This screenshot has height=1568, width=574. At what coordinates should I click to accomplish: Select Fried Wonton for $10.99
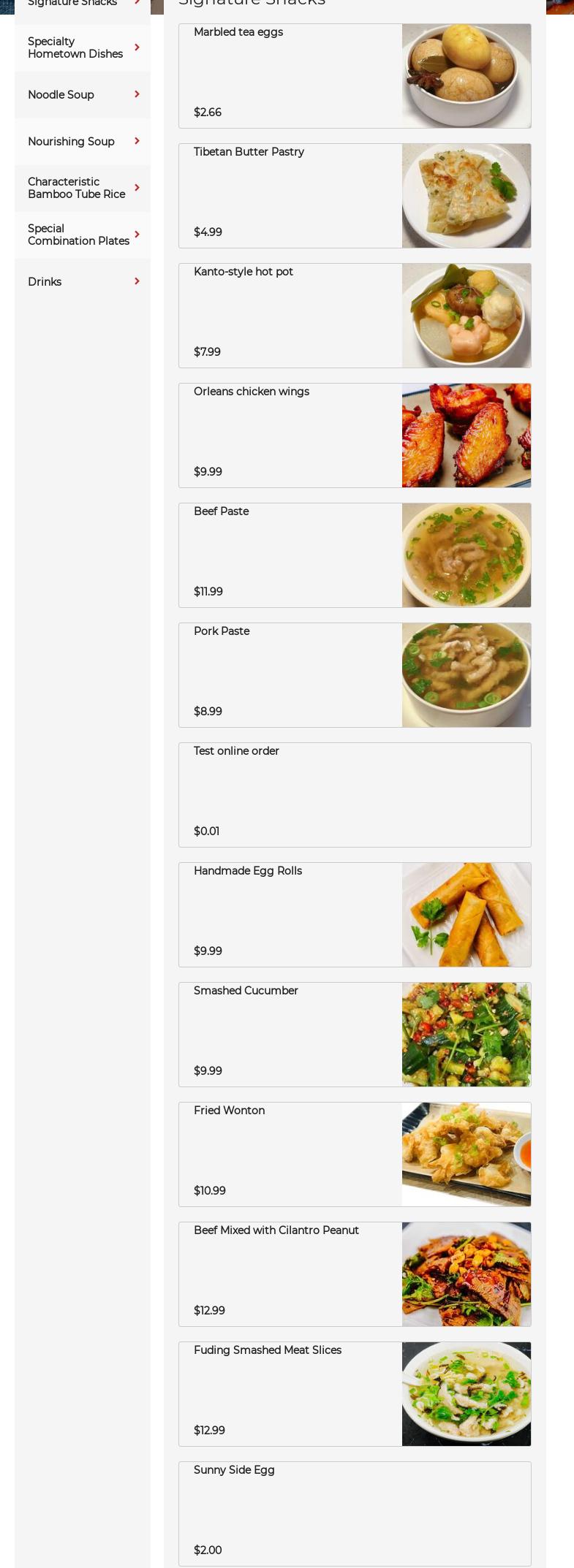point(355,1154)
